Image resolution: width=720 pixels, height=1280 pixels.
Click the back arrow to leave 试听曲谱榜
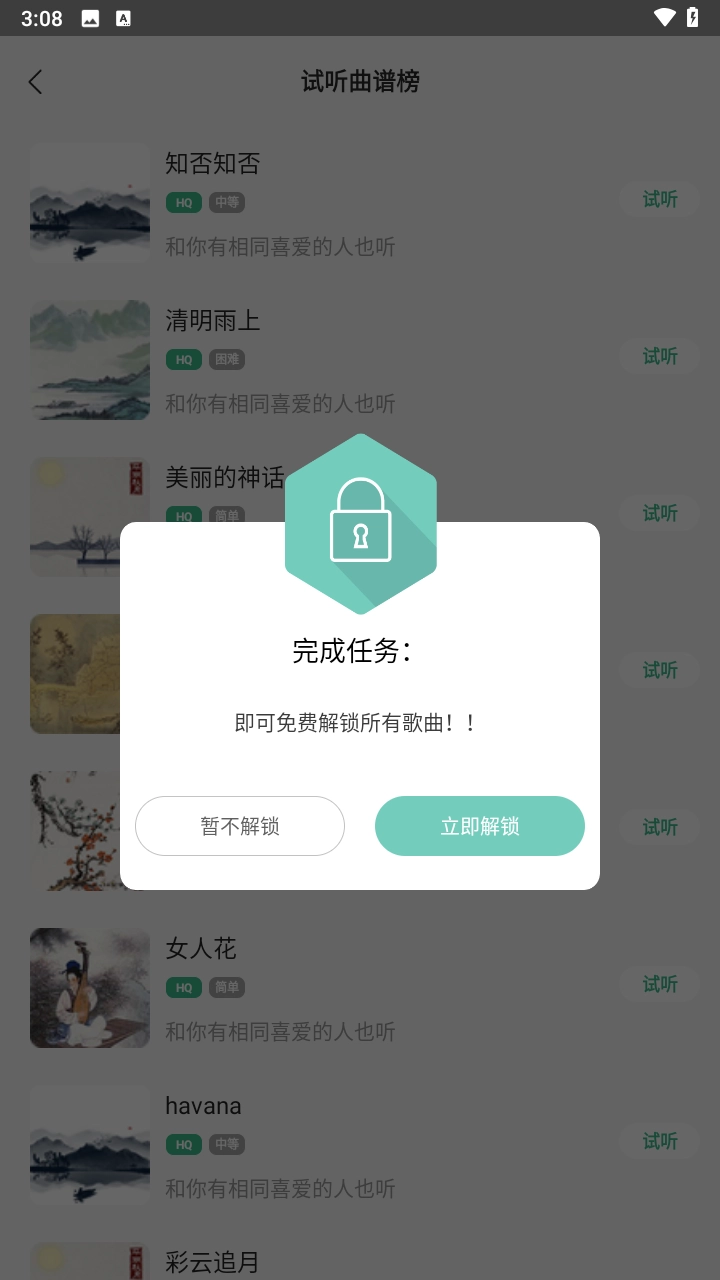coord(35,82)
